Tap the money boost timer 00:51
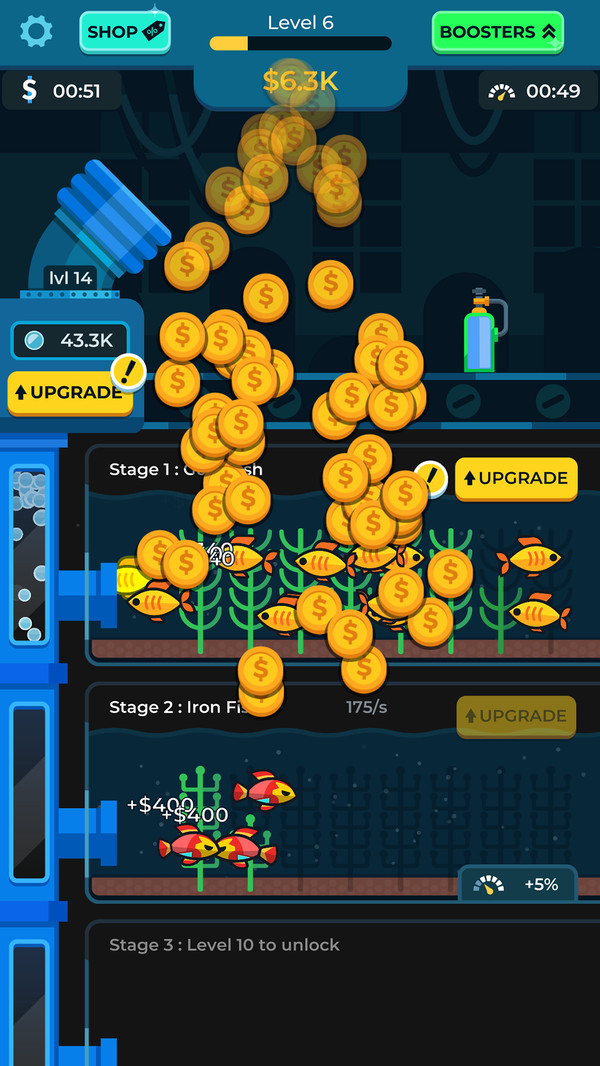Viewport: 600px width, 1066px height. 62,91
